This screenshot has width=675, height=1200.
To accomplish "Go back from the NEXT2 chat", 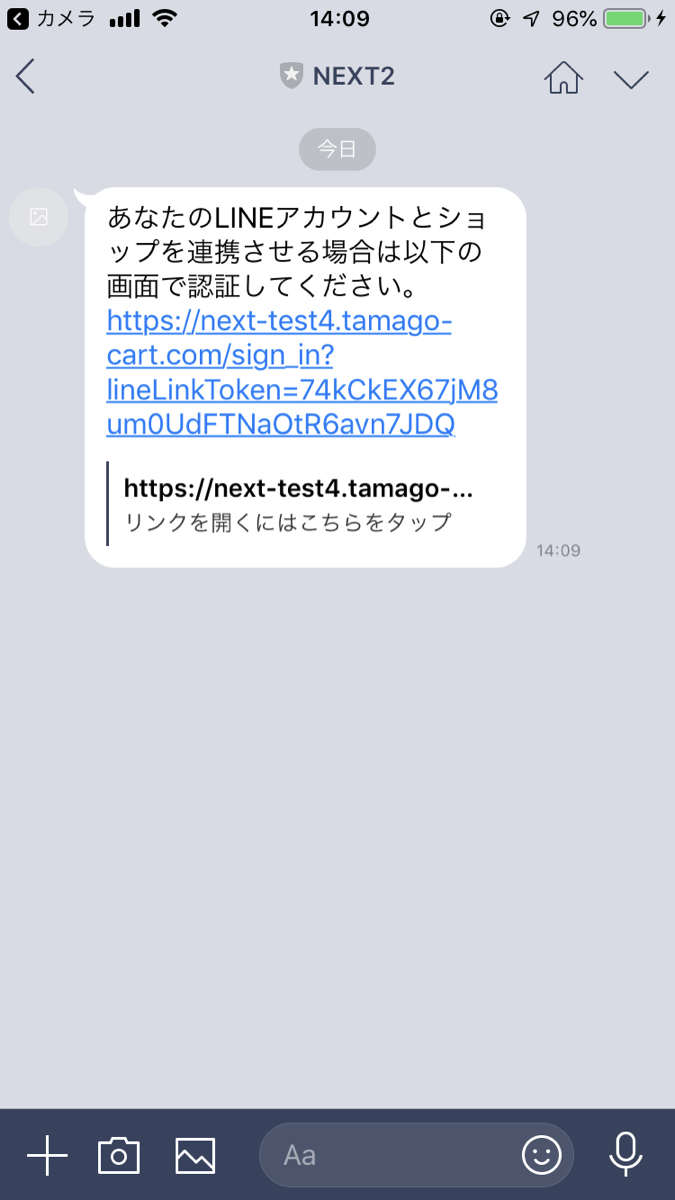I will pyautogui.click(x=26, y=77).
